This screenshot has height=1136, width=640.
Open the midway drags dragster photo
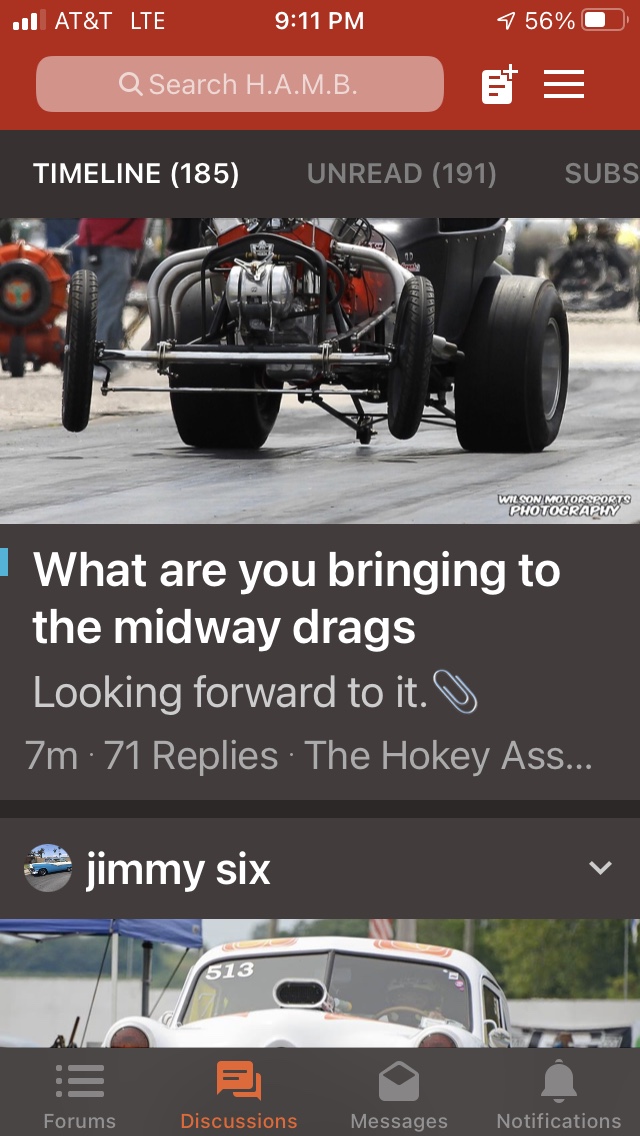tap(320, 370)
